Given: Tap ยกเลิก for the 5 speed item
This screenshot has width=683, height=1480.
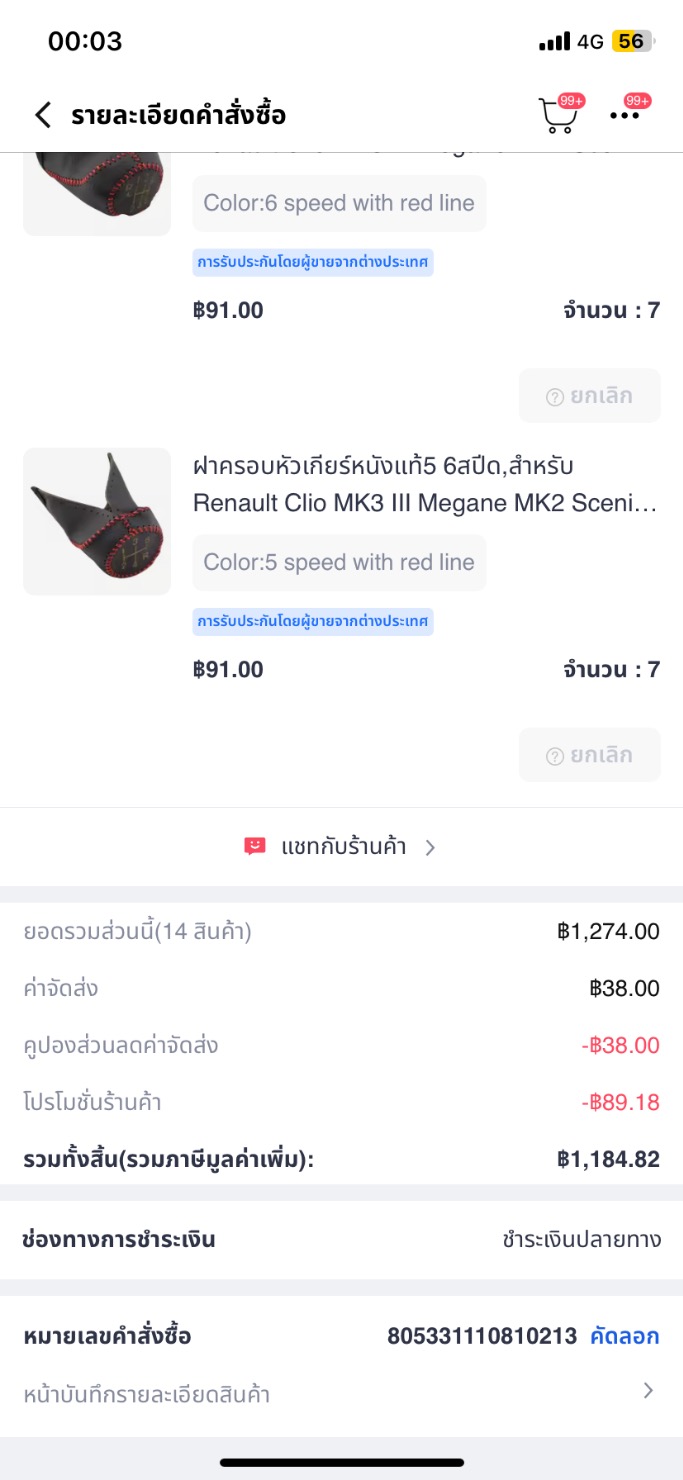Looking at the screenshot, I should pyautogui.click(x=590, y=755).
